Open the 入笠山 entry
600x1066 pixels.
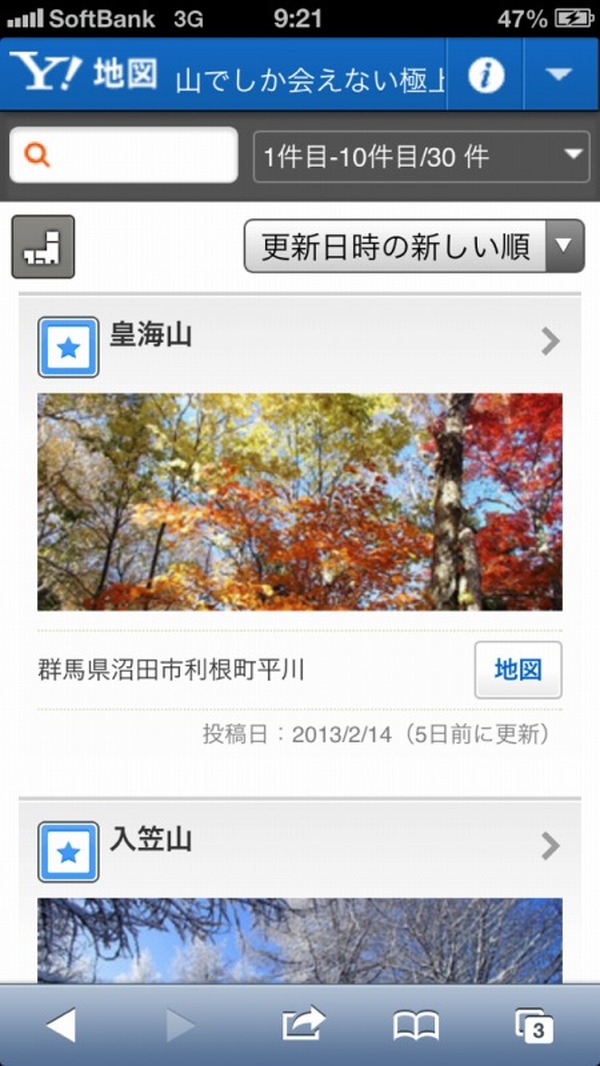pyautogui.click(x=300, y=846)
